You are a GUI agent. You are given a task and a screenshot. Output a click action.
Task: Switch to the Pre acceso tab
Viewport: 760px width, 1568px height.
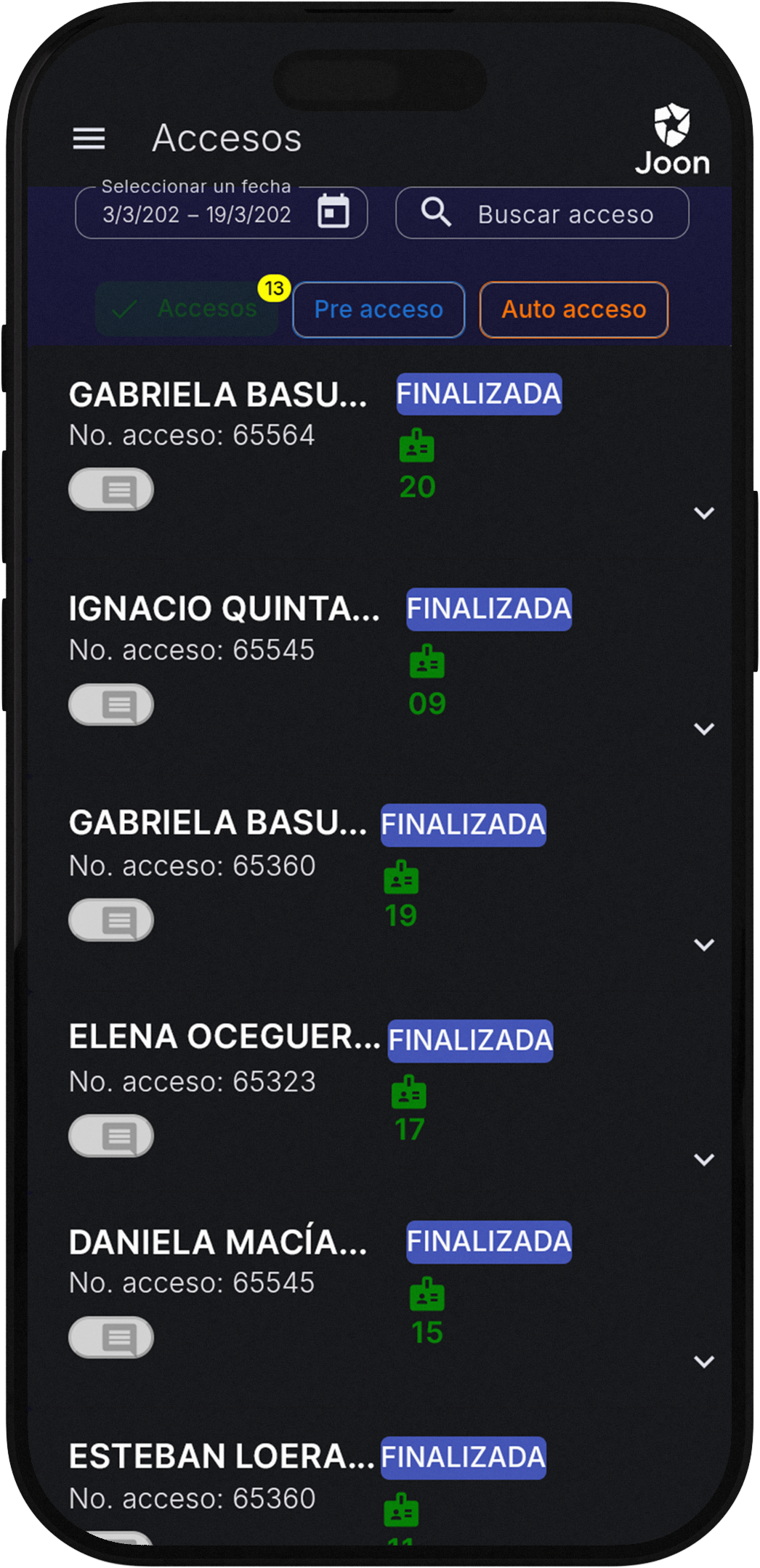point(378,309)
